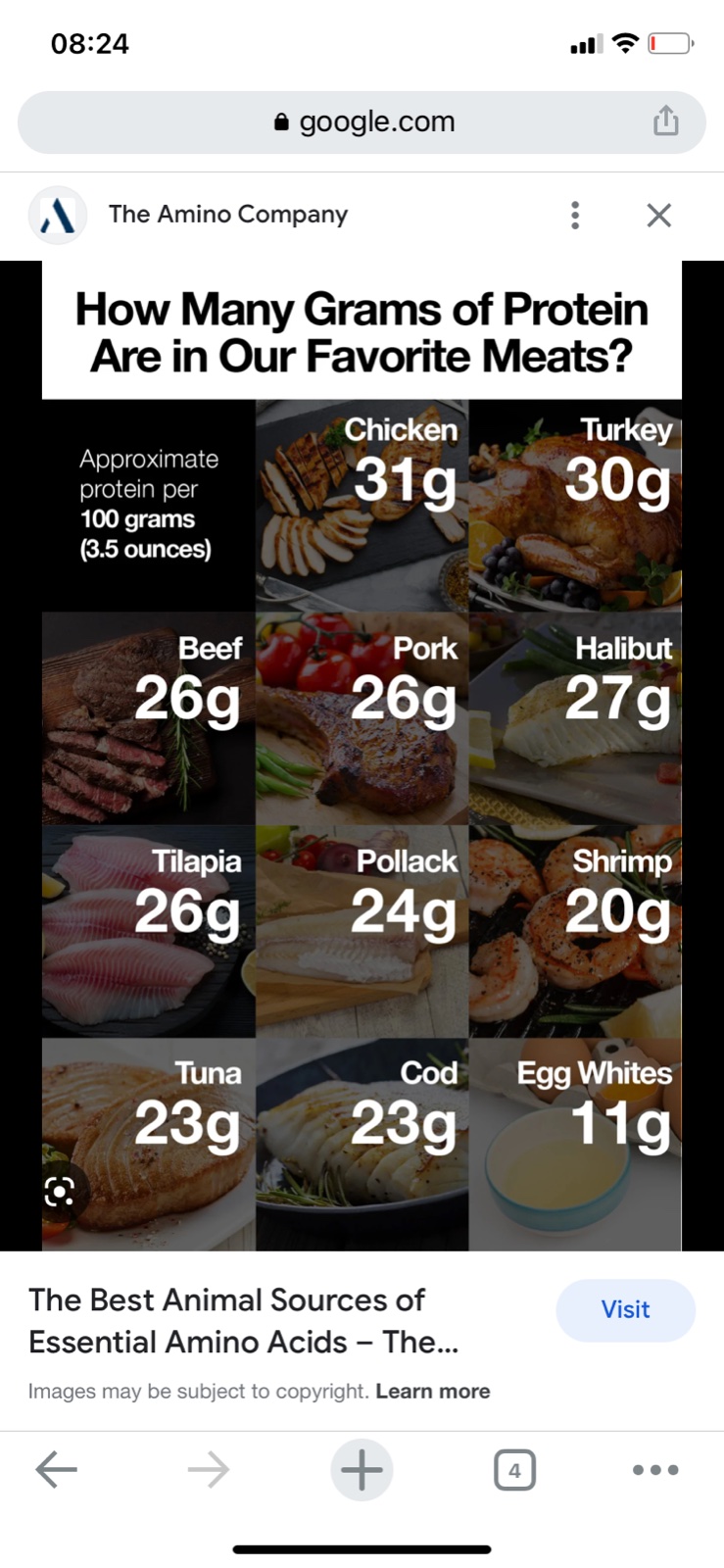Open The Amino Company source
The height and width of the screenshot is (1568, 724).
pyautogui.click(x=227, y=215)
